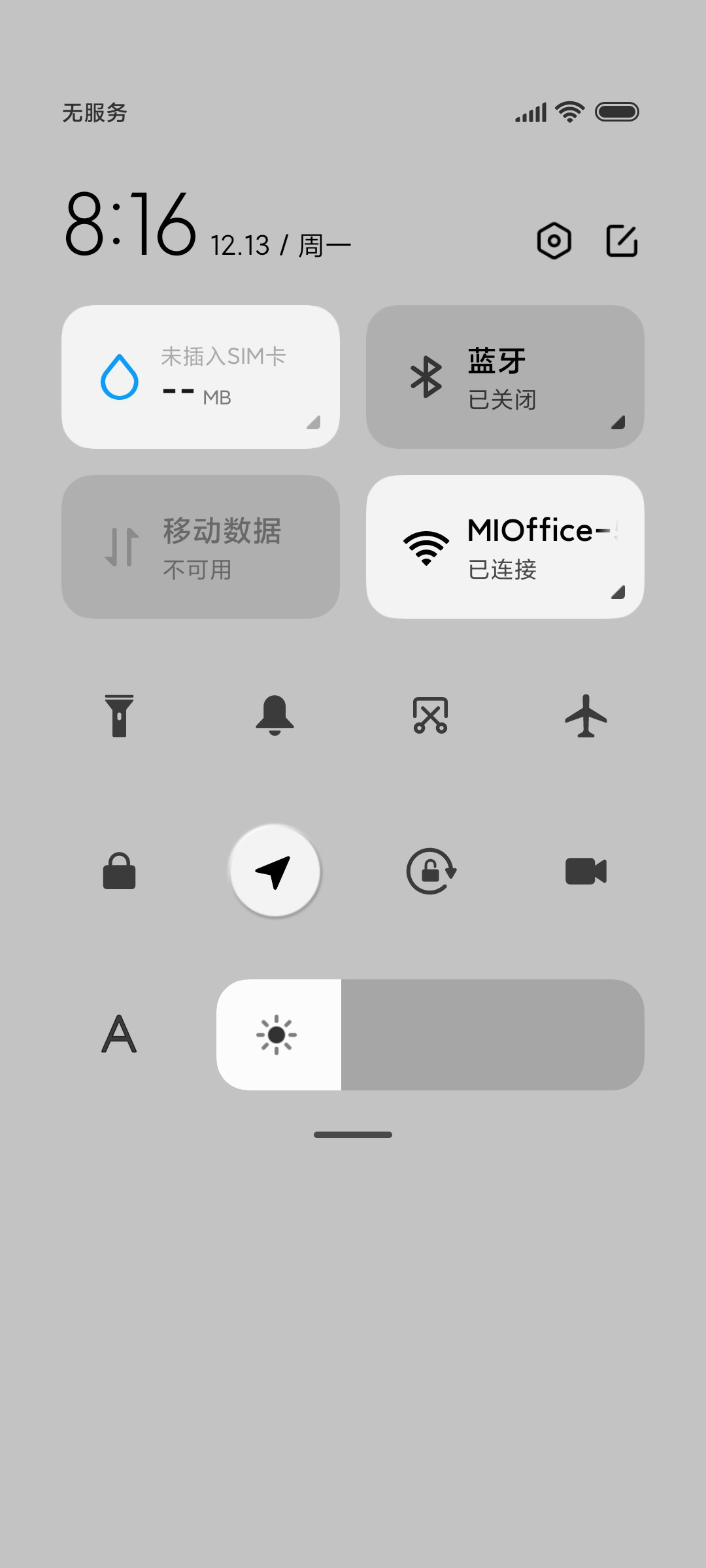Viewport: 706px width, 1568px height.
Task: Tap the handle bar below brightness
Action: click(353, 1135)
